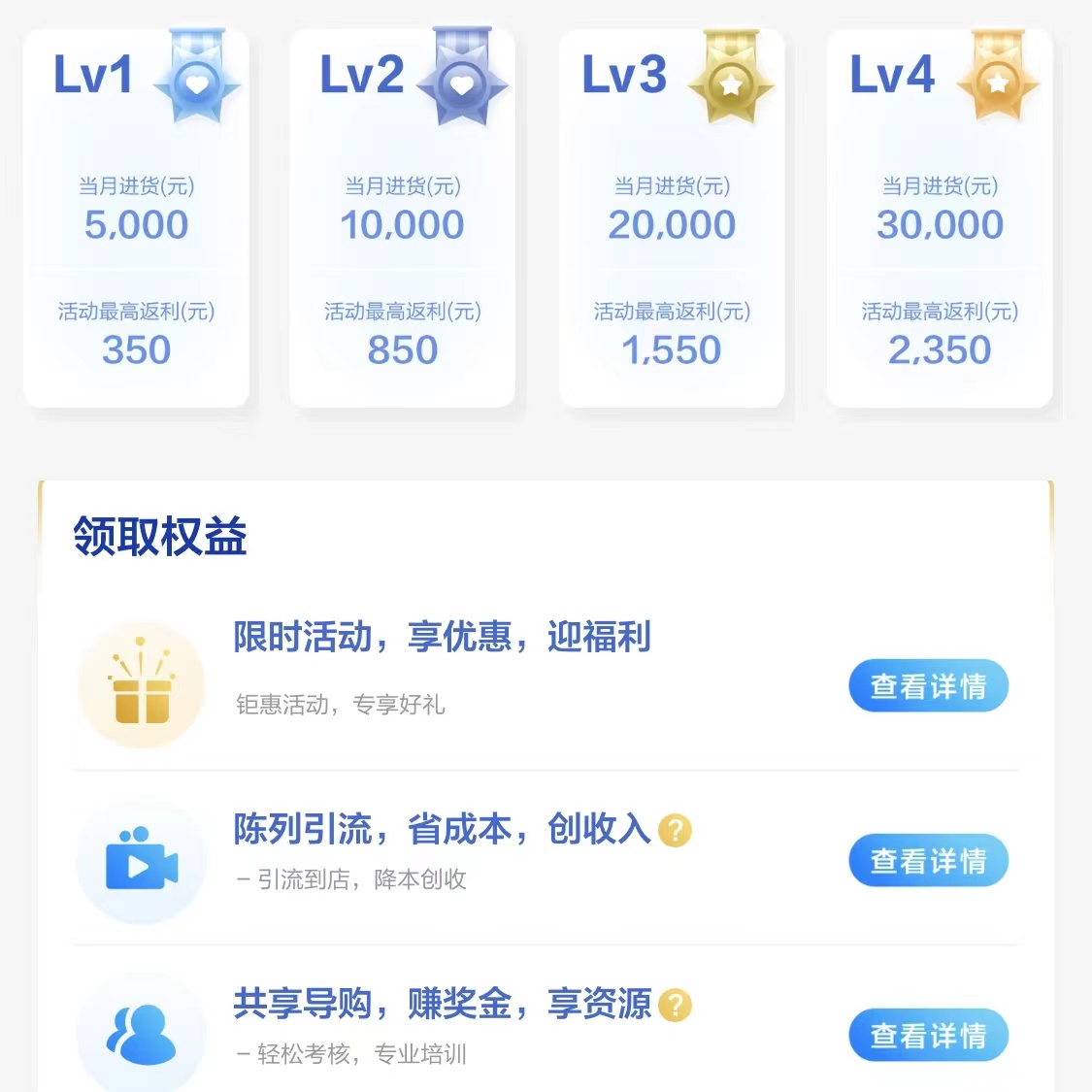Open help icon beside 陈列引流 title

pyautogui.click(x=675, y=831)
